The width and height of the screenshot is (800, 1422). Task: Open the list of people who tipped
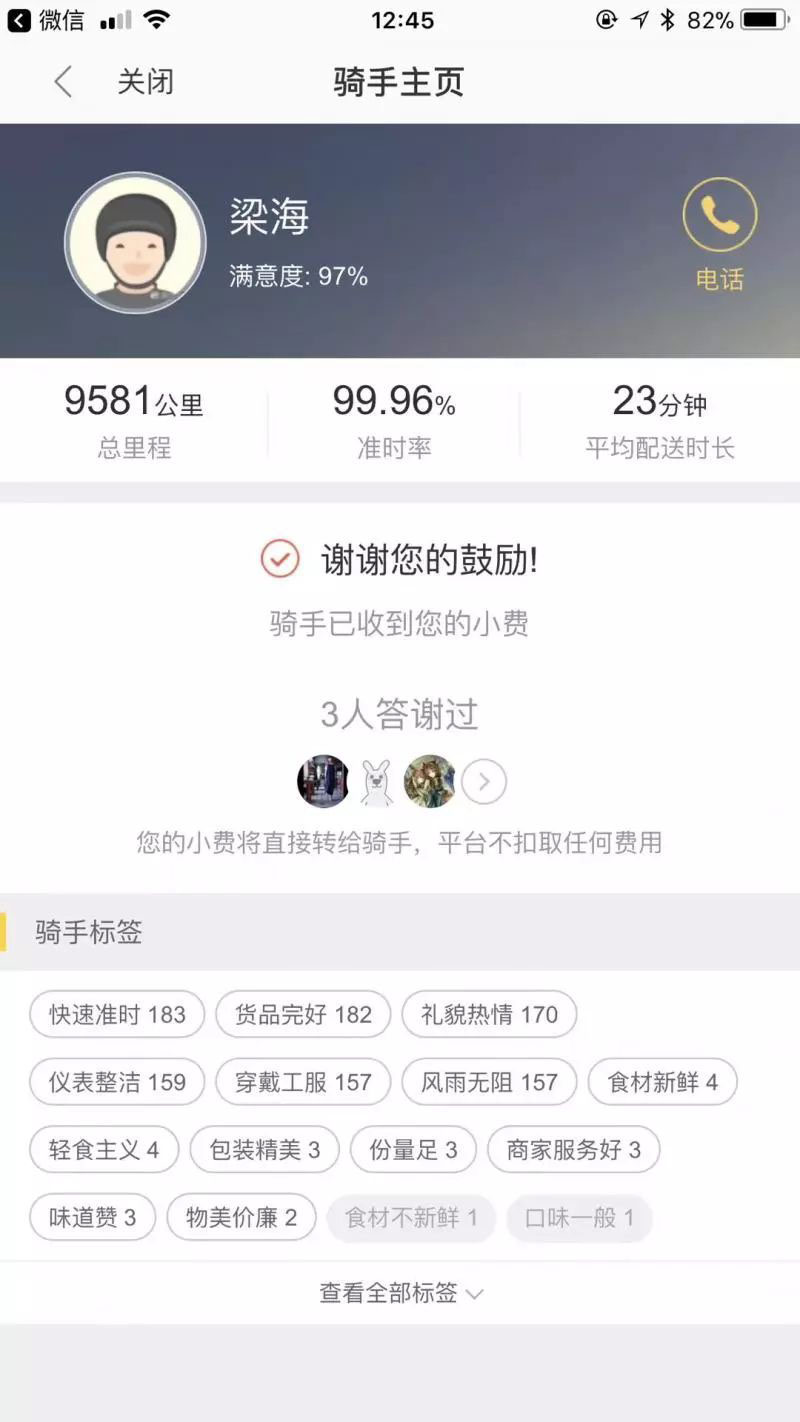tap(484, 782)
